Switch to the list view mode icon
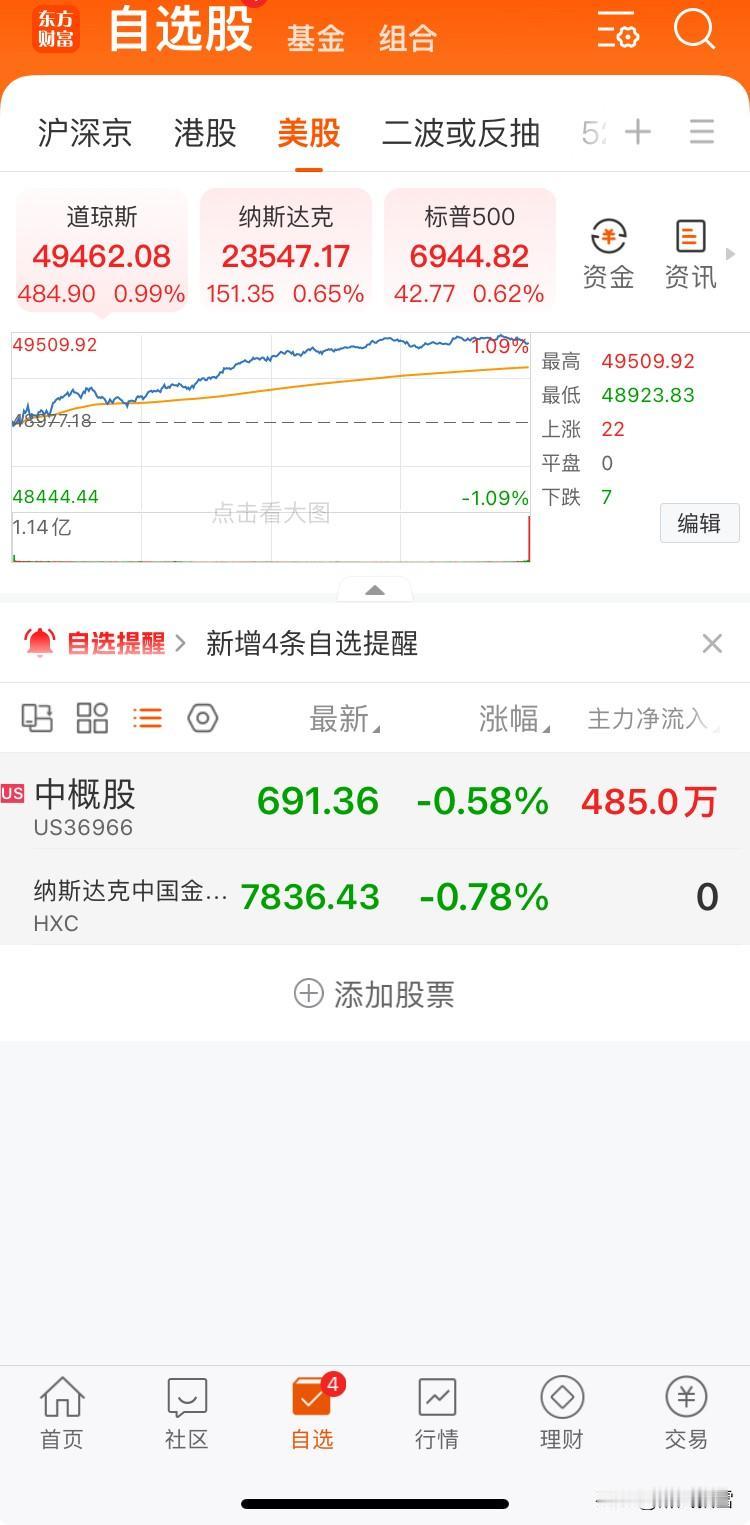 coord(146,718)
